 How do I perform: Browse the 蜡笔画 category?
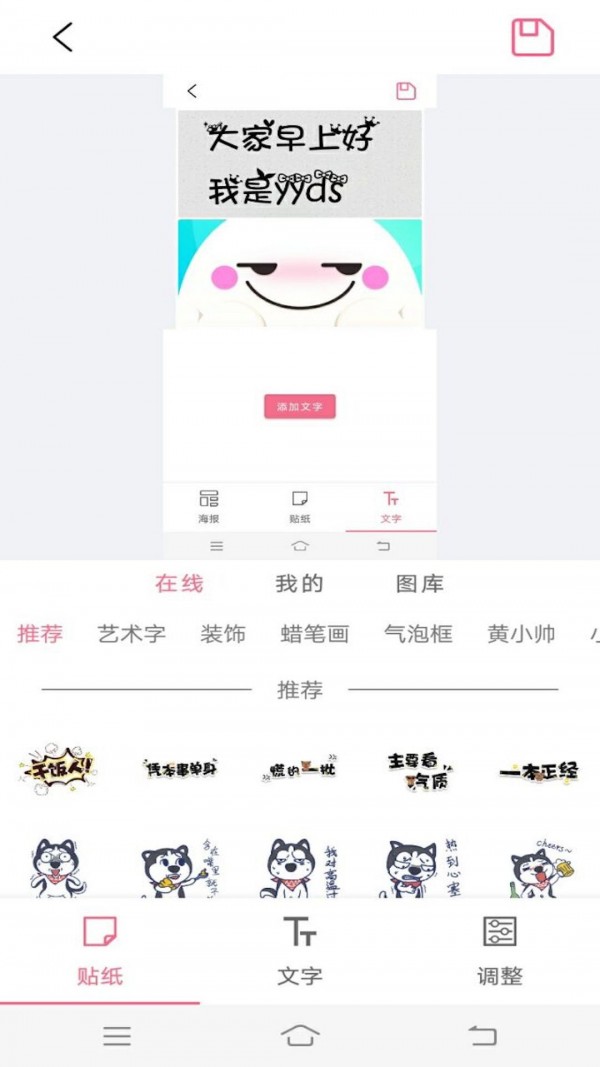point(315,634)
